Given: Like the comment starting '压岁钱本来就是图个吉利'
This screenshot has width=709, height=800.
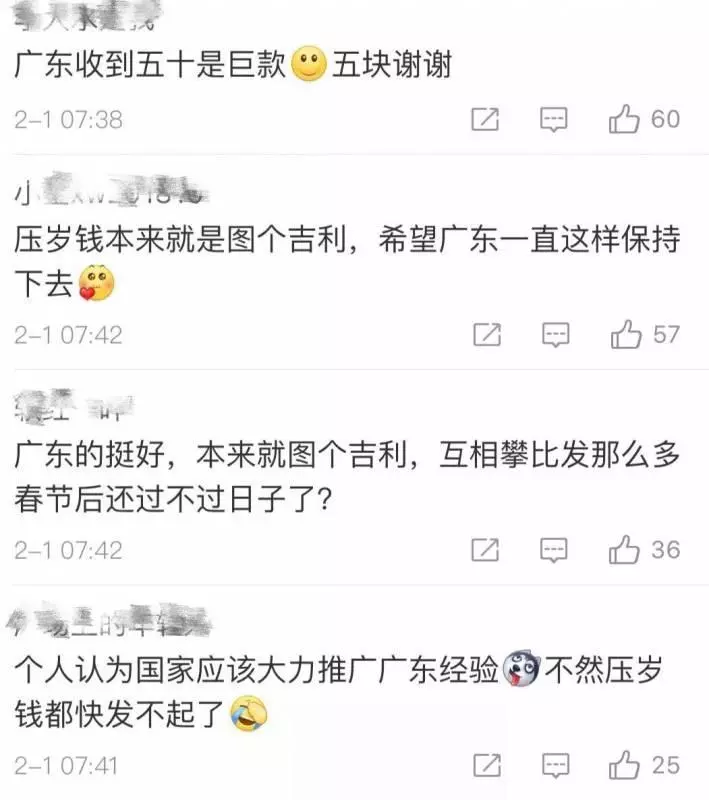Looking at the screenshot, I should (625, 335).
